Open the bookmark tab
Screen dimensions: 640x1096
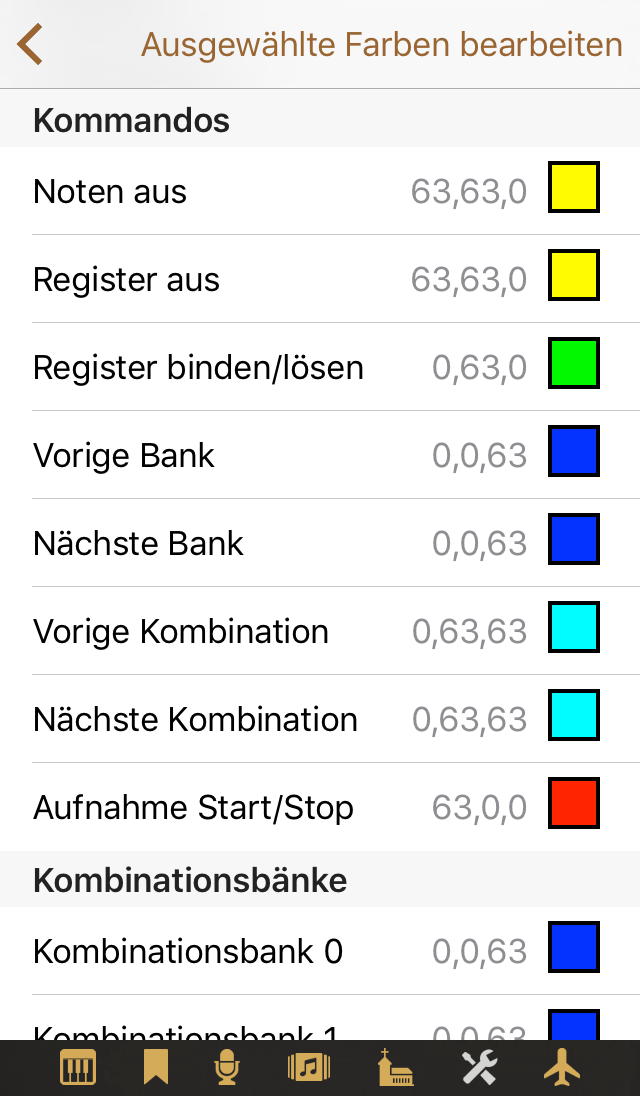click(155, 1068)
